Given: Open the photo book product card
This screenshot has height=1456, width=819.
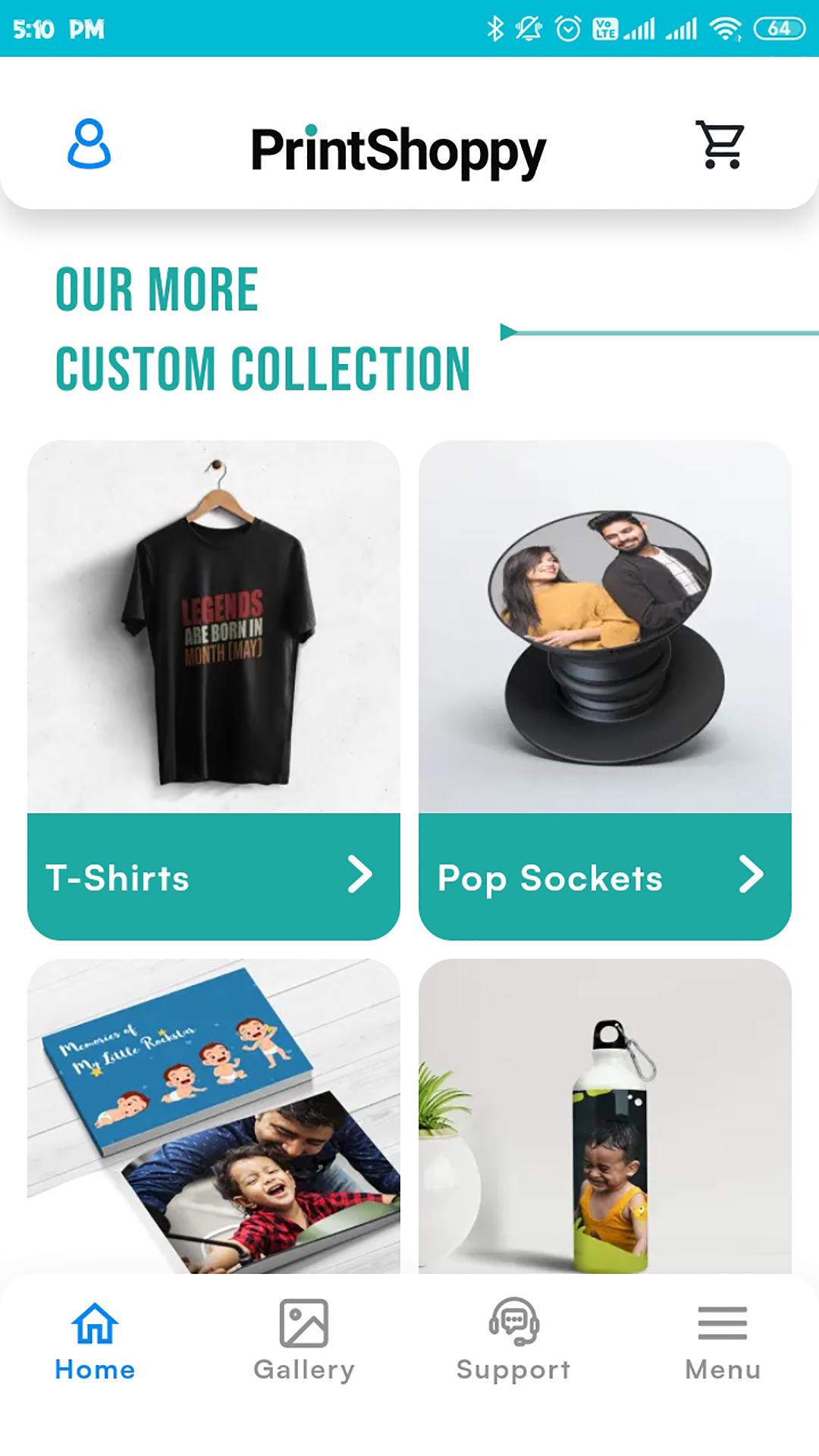Looking at the screenshot, I should (x=214, y=1116).
